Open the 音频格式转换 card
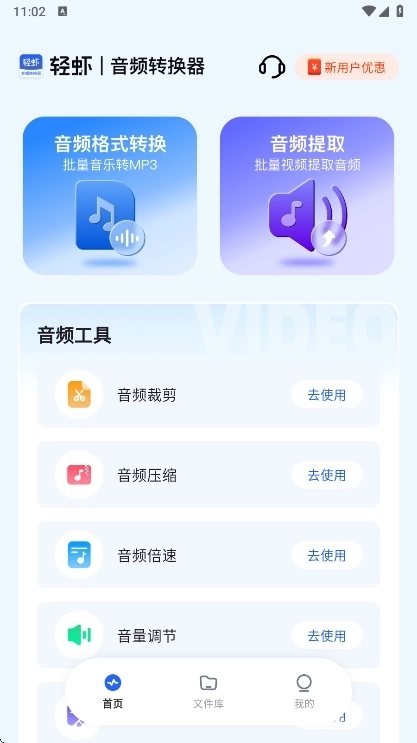The height and width of the screenshot is (743, 417). pyautogui.click(x=110, y=195)
